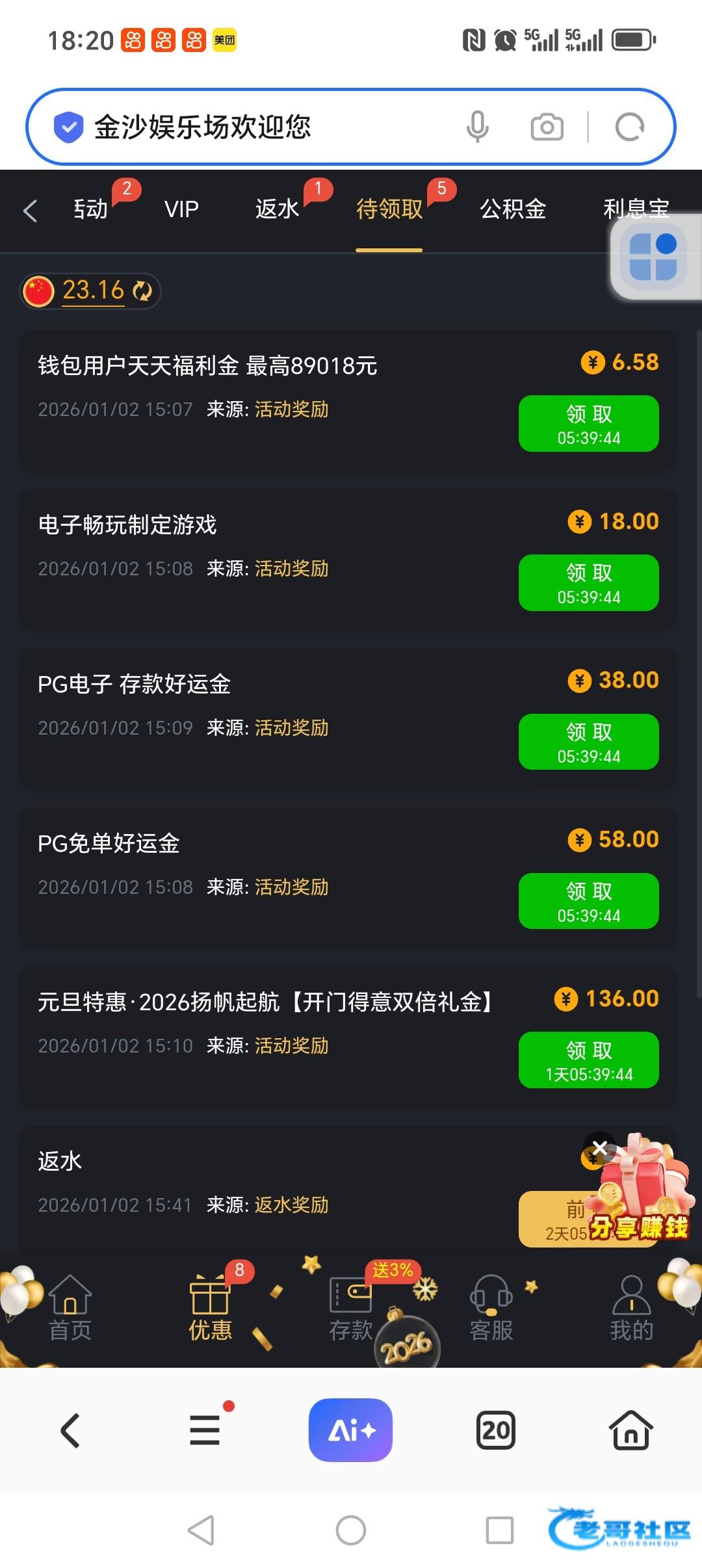Image resolution: width=702 pixels, height=1568 pixels.
Task: Reload the page with refresh icon
Action: click(x=629, y=127)
